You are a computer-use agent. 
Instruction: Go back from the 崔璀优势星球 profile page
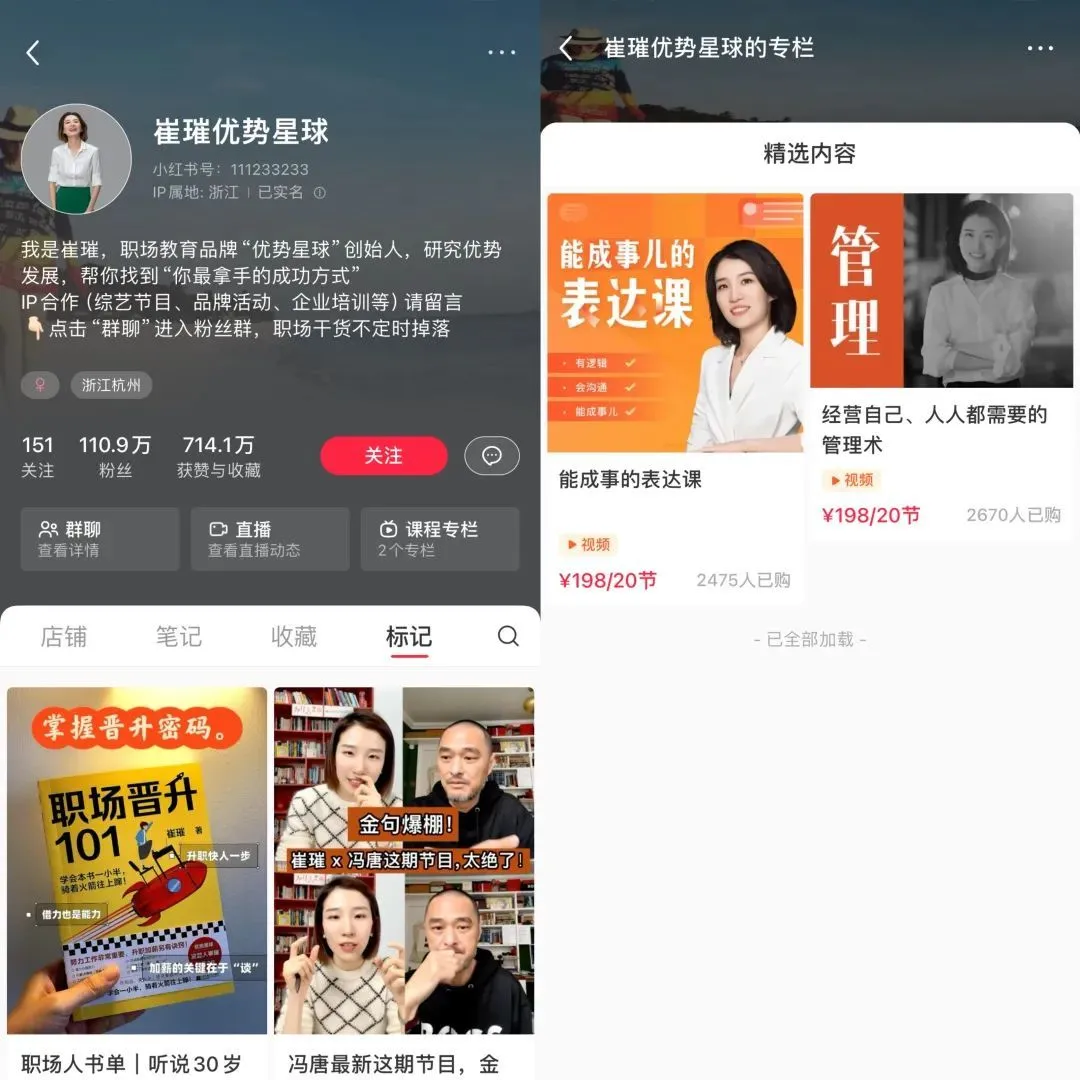click(33, 53)
